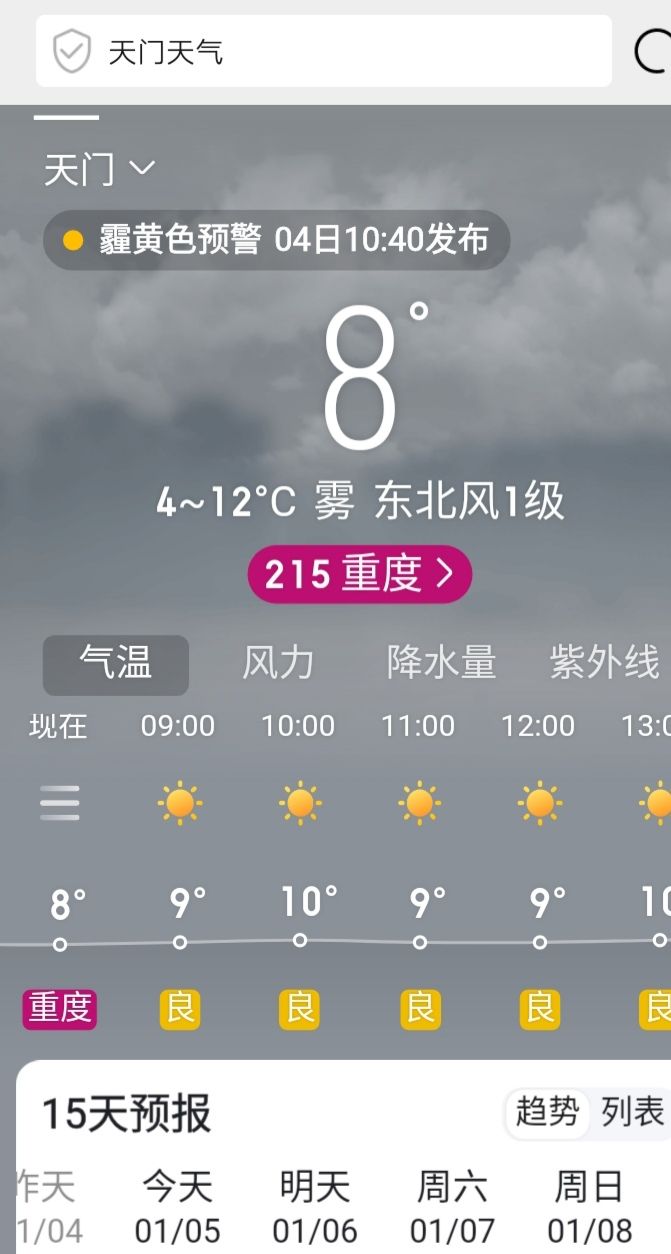This screenshot has width=671, height=1254.
Task: Switch to the 降水量 tab
Action: [x=441, y=664]
